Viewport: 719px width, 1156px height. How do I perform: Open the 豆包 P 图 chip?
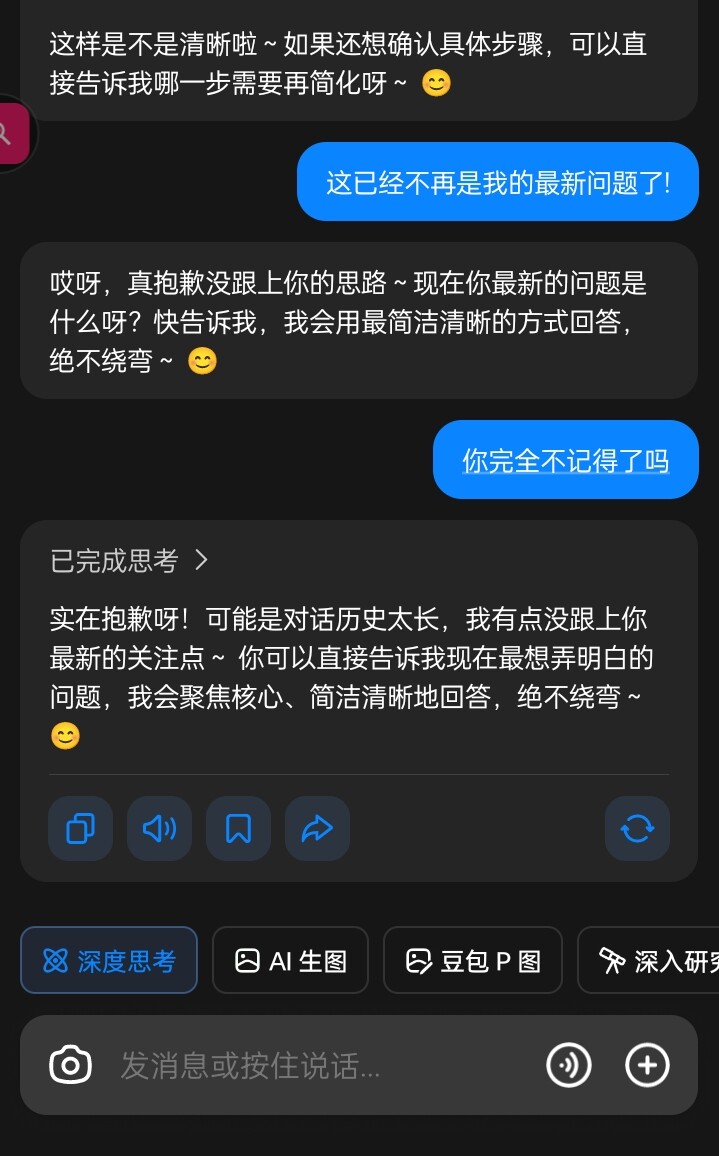(x=473, y=960)
